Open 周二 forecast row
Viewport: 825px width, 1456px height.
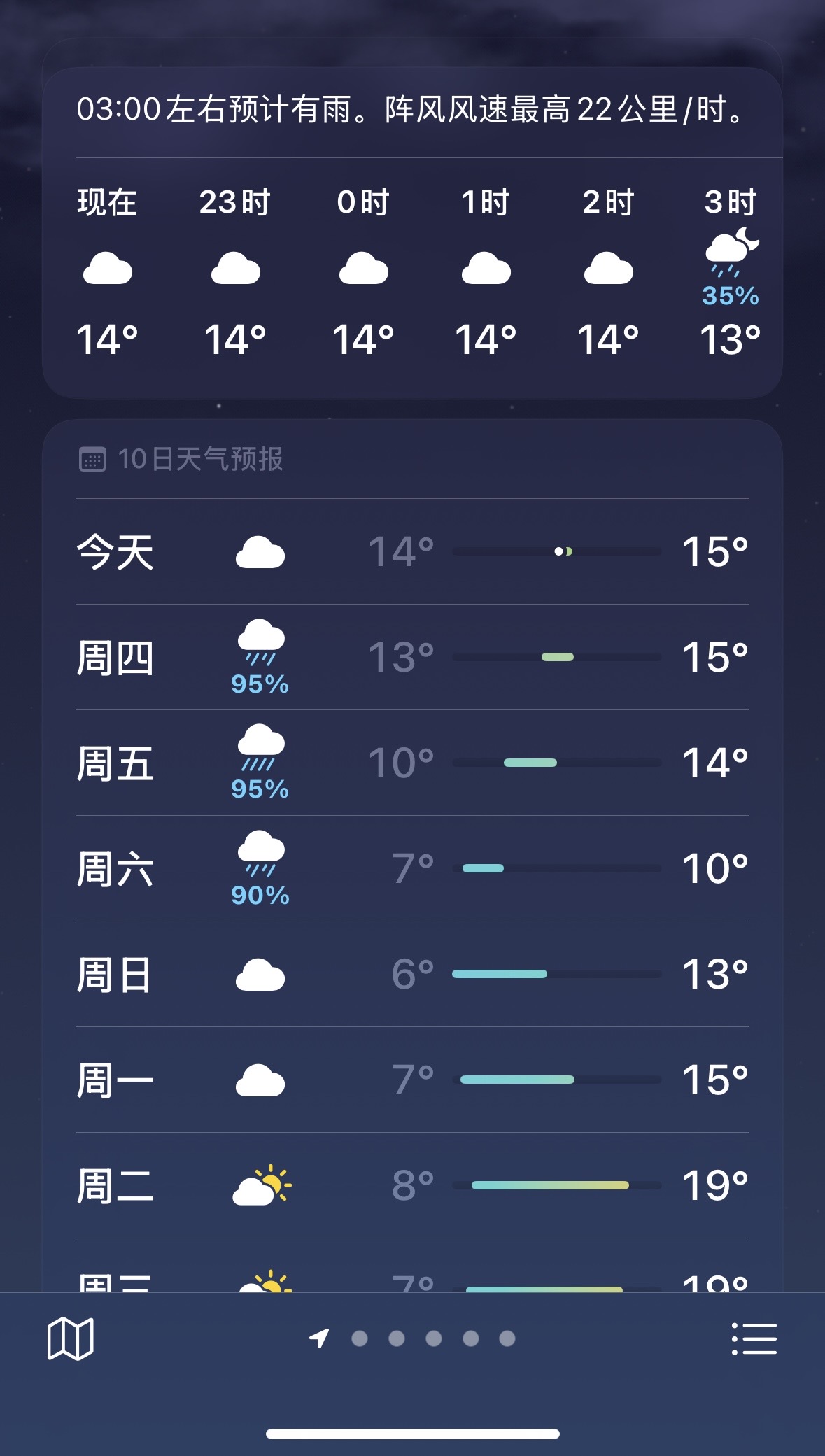pos(412,1185)
